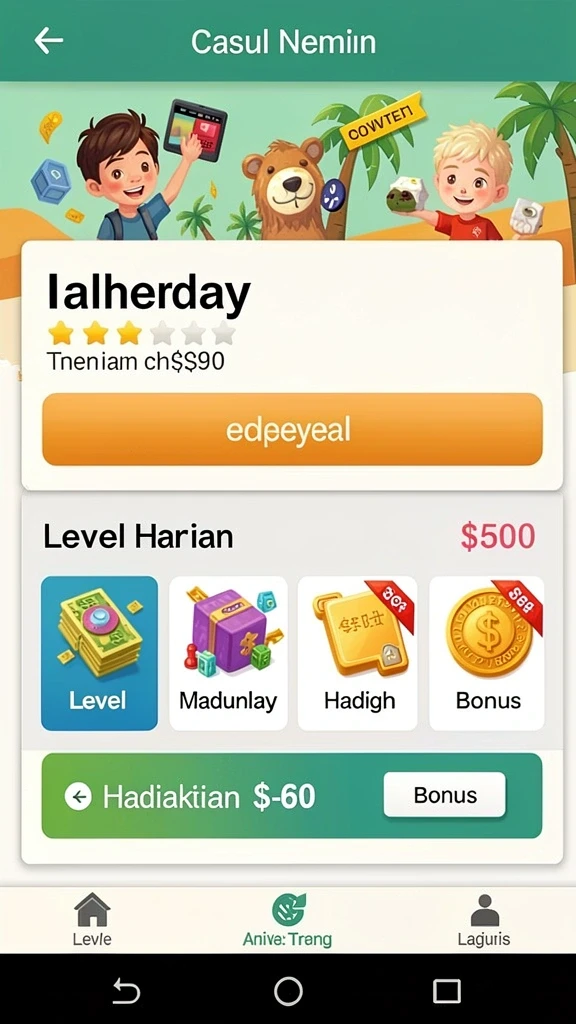This screenshot has height=1024, width=576.
Task: Open the Madunlay tile
Action: pos(228,653)
